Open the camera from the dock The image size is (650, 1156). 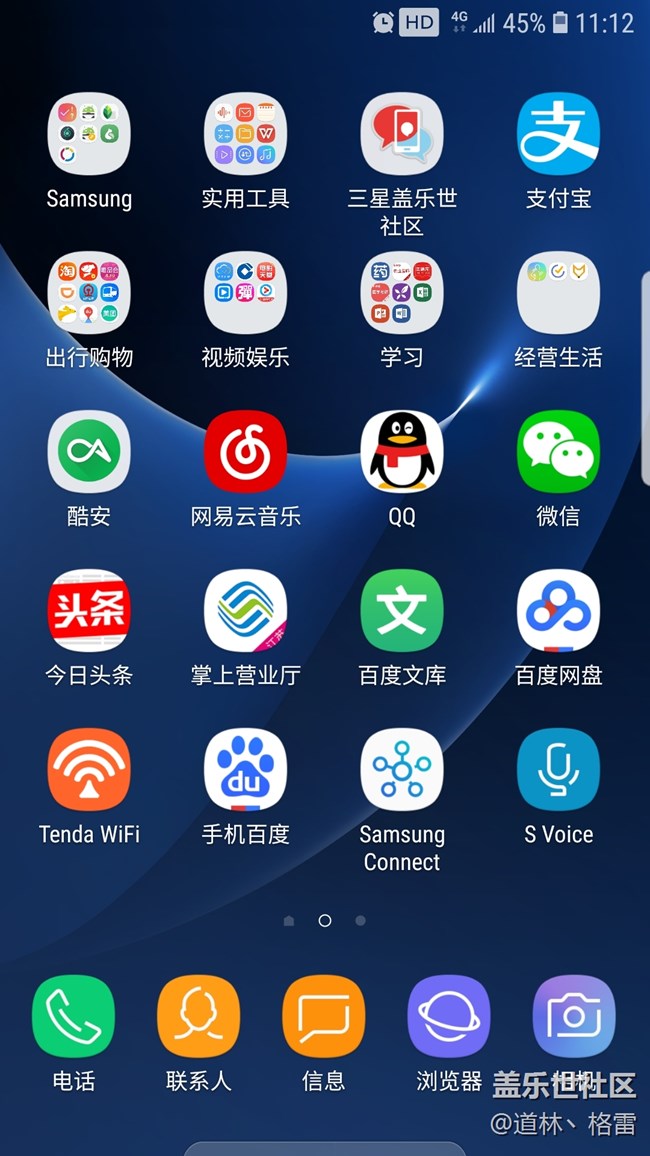(574, 1016)
